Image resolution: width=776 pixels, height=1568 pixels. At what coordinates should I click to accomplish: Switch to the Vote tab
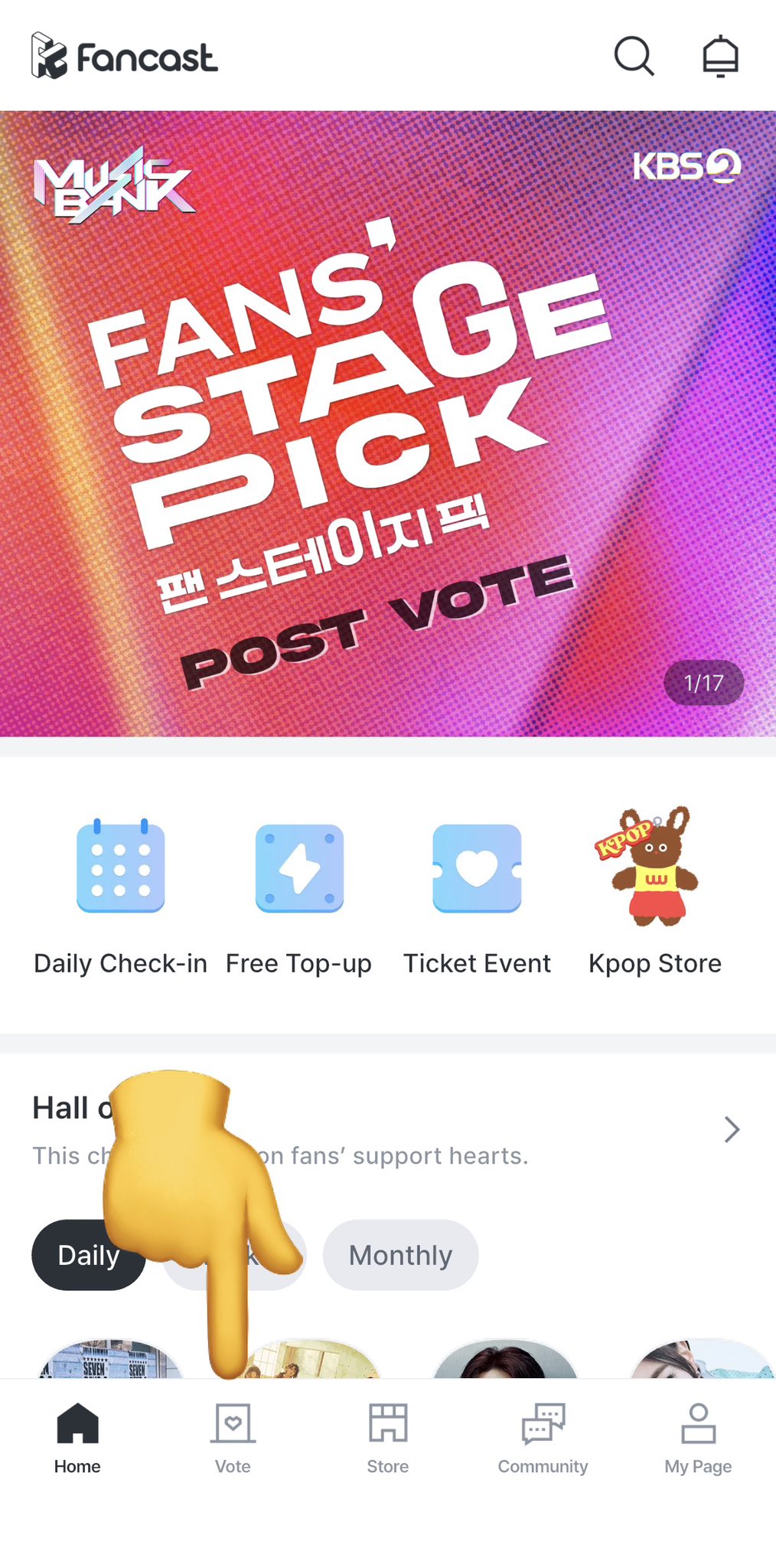point(233,1438)
